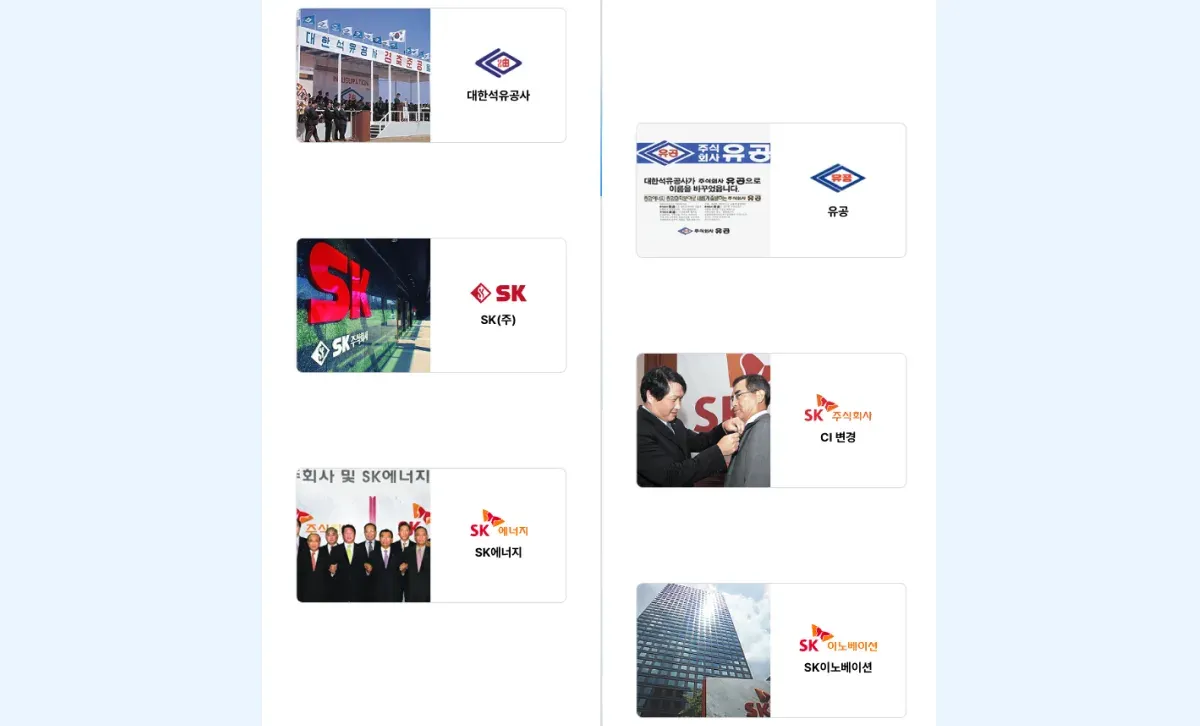The image size is (1200, 726).
Task: Open the SK에너지 card
Action: point(431,536)
